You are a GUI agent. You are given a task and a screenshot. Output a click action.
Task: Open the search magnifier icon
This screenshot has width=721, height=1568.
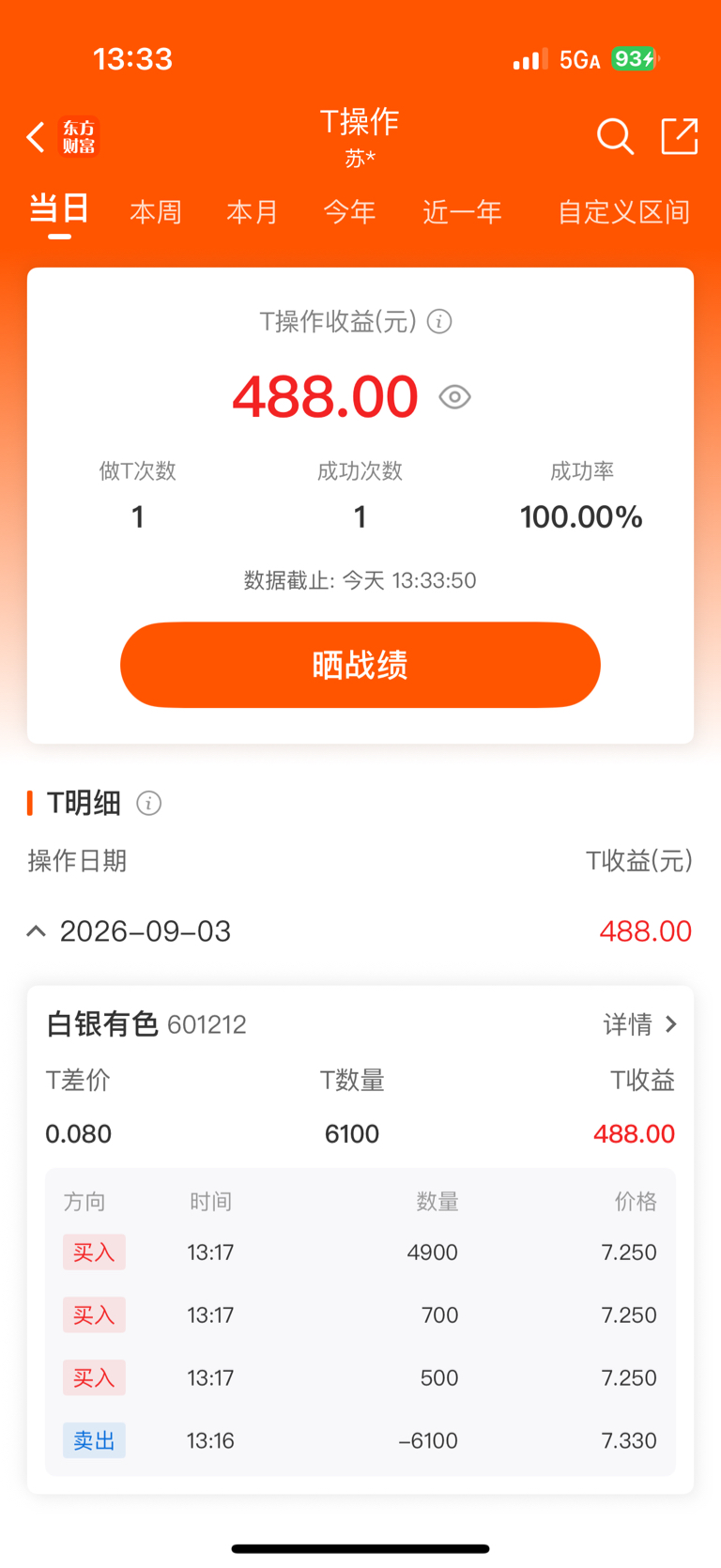[x=615, y=137]
